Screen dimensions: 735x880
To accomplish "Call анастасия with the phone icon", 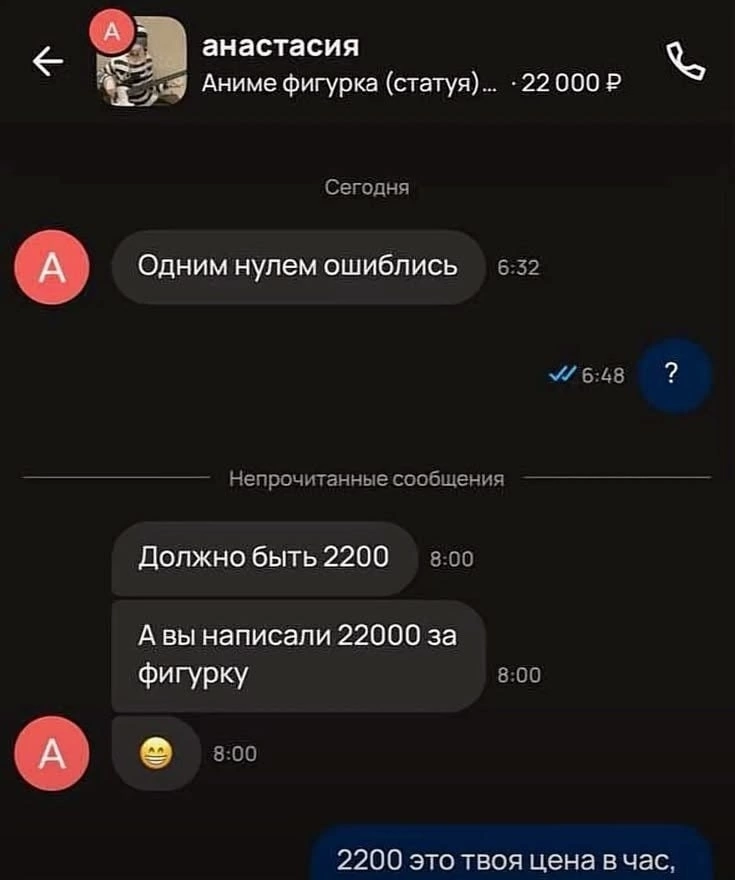I will (x=685, y=61).
